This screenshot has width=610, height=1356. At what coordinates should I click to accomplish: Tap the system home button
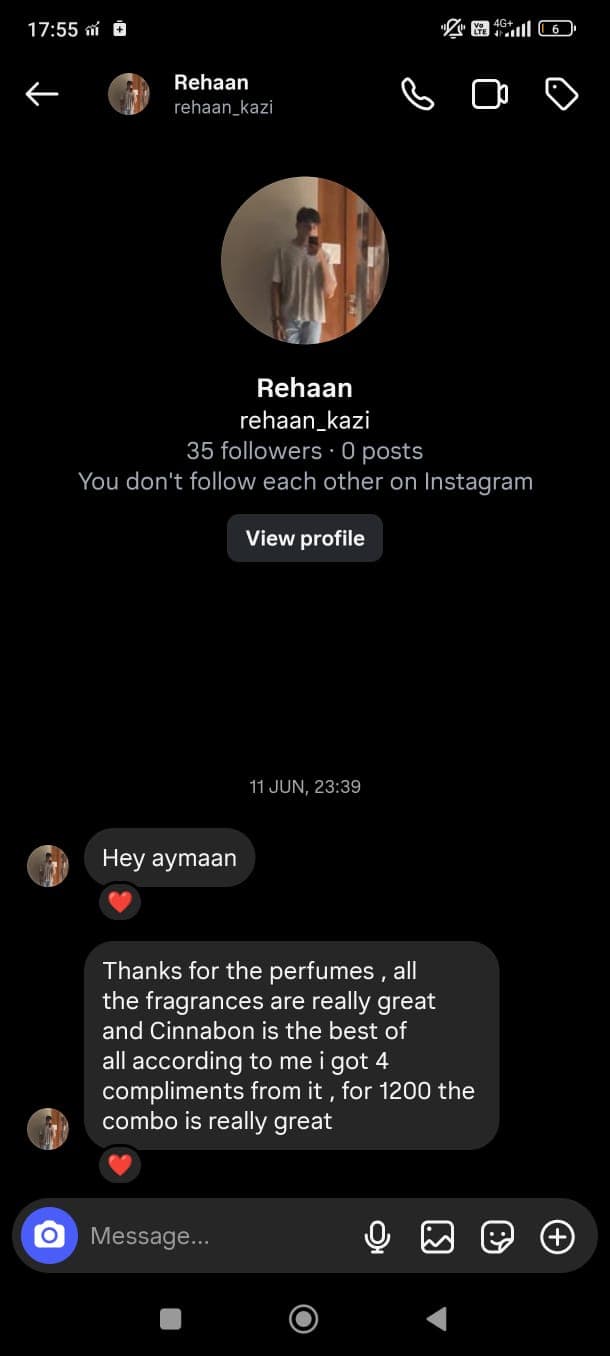point(304,1319)
